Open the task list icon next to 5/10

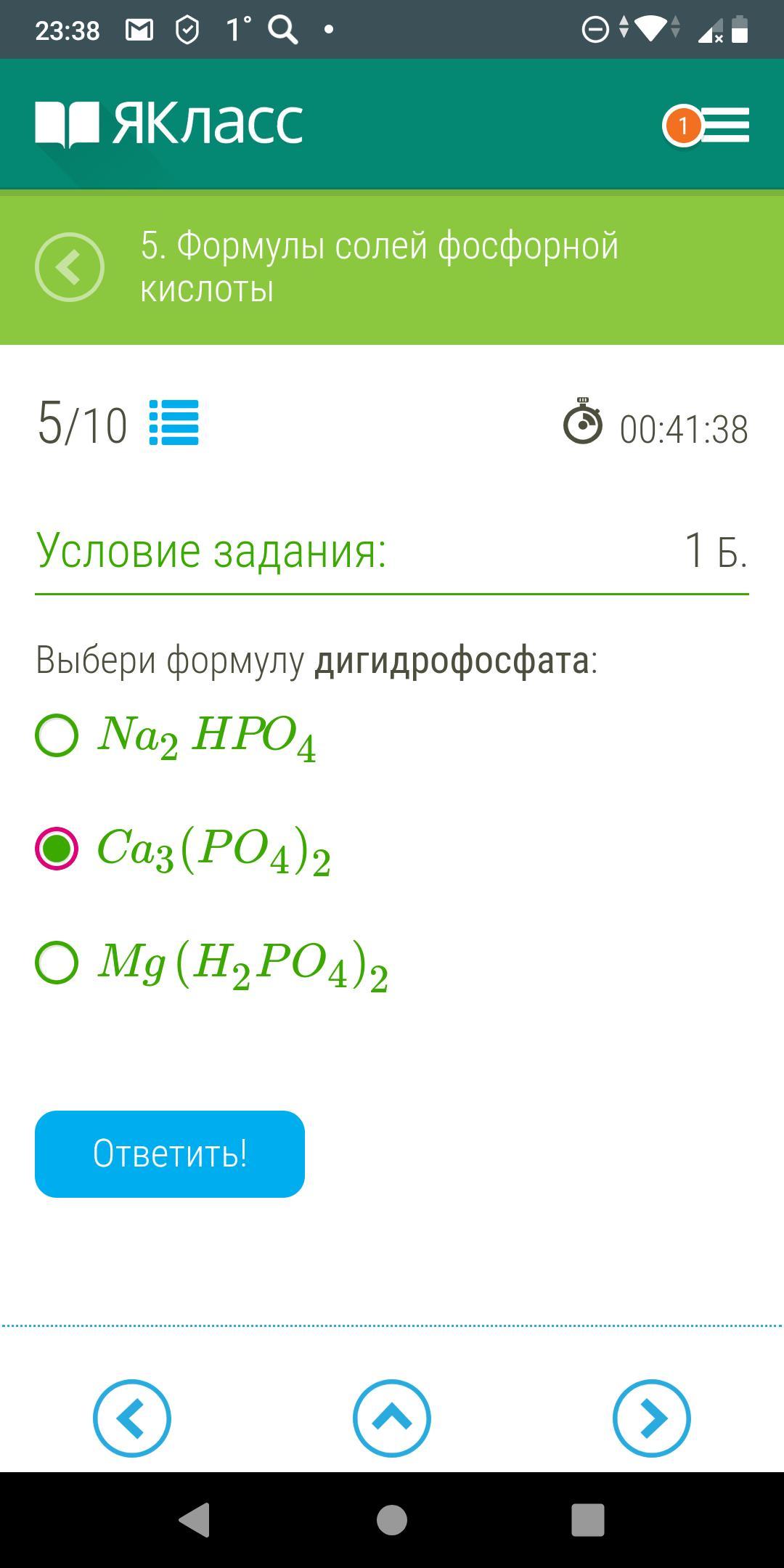coord(173,422)
